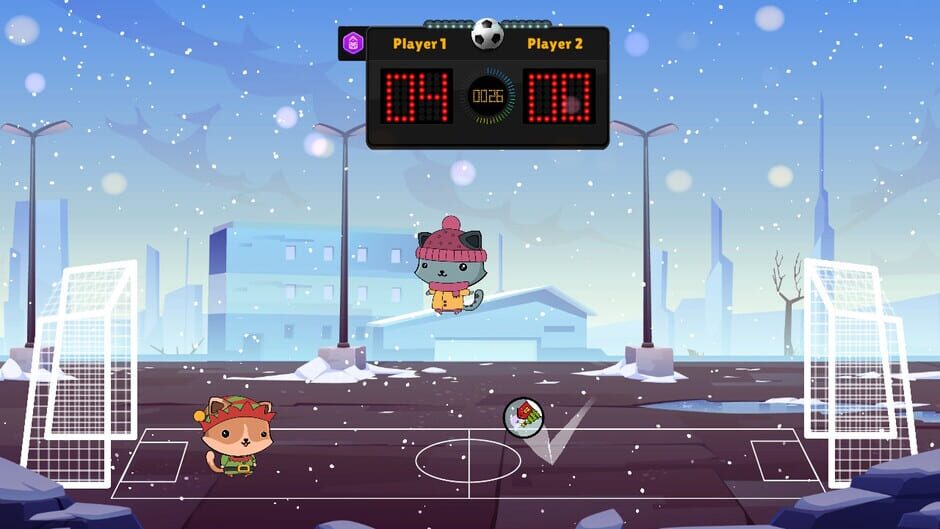940x529 pixels.
Task: Open the purple hexagon menu icon
Action: pyautogui.click(x=352, y=43)
